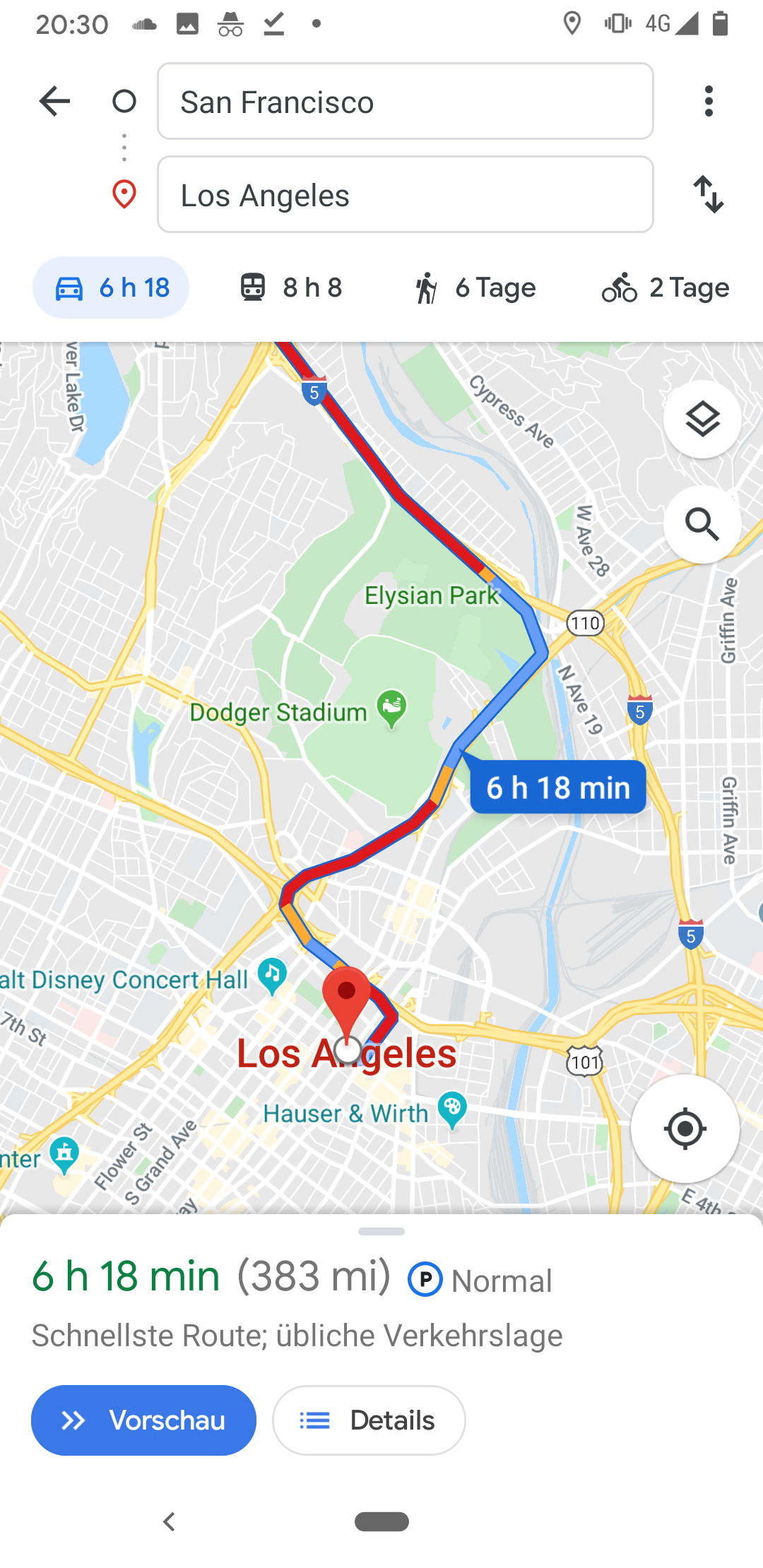Image resolution: width=763 pixels, height=1568 pixels.
Task: Select the 6 h 18 min route bubble
Action: 557,787
